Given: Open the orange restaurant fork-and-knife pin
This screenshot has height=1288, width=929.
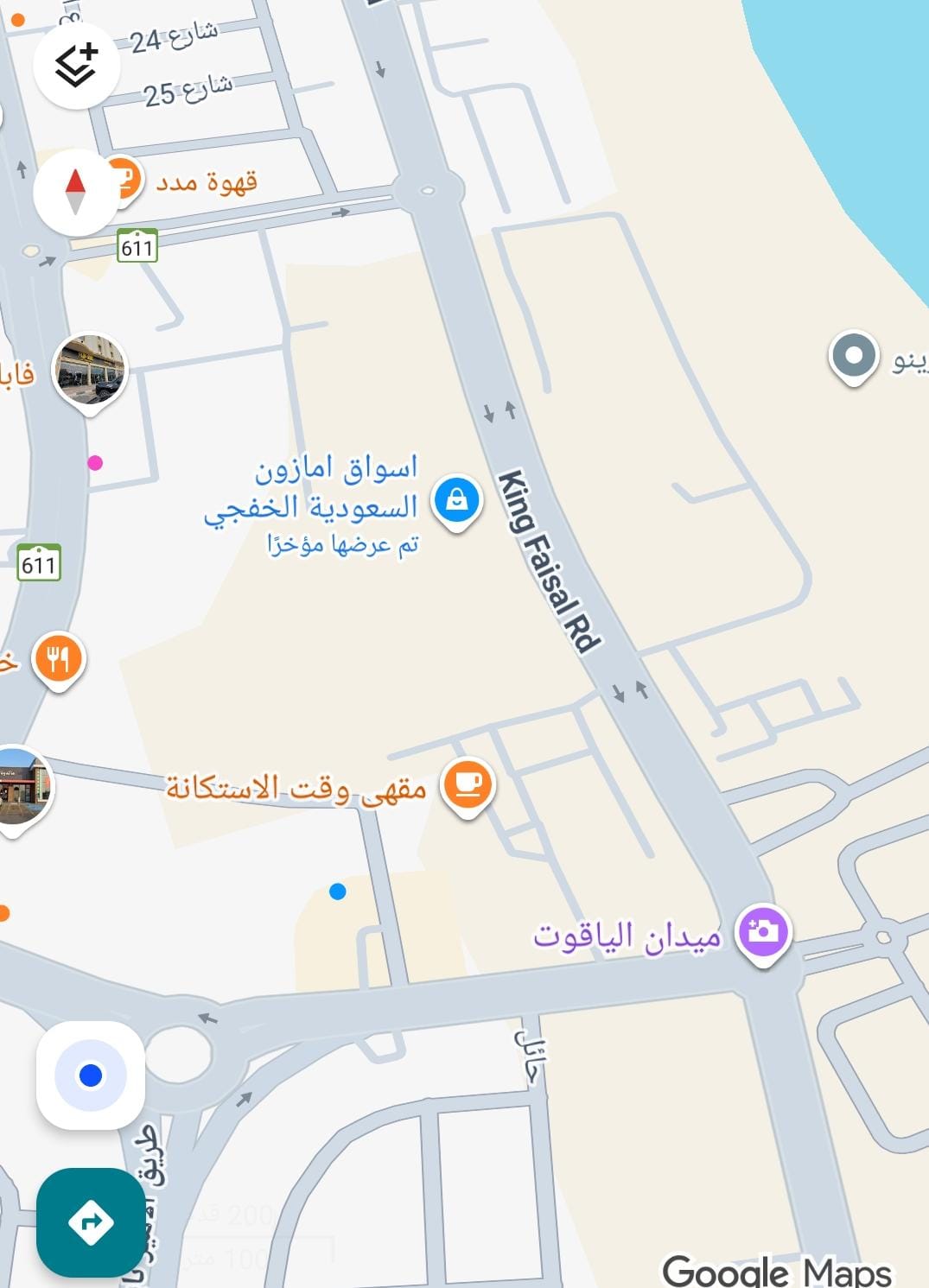Looking at the screenshot, I should [x=58, y=659].
